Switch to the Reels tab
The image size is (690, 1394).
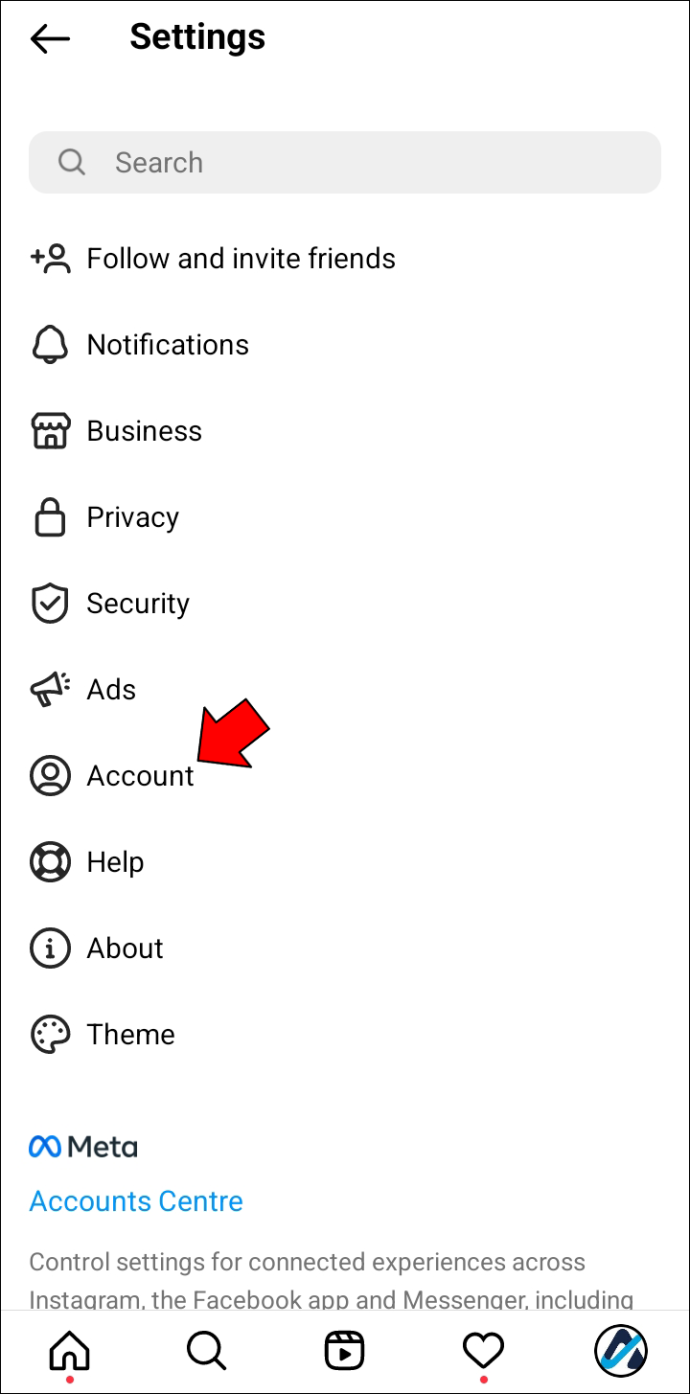(345, 1352)
